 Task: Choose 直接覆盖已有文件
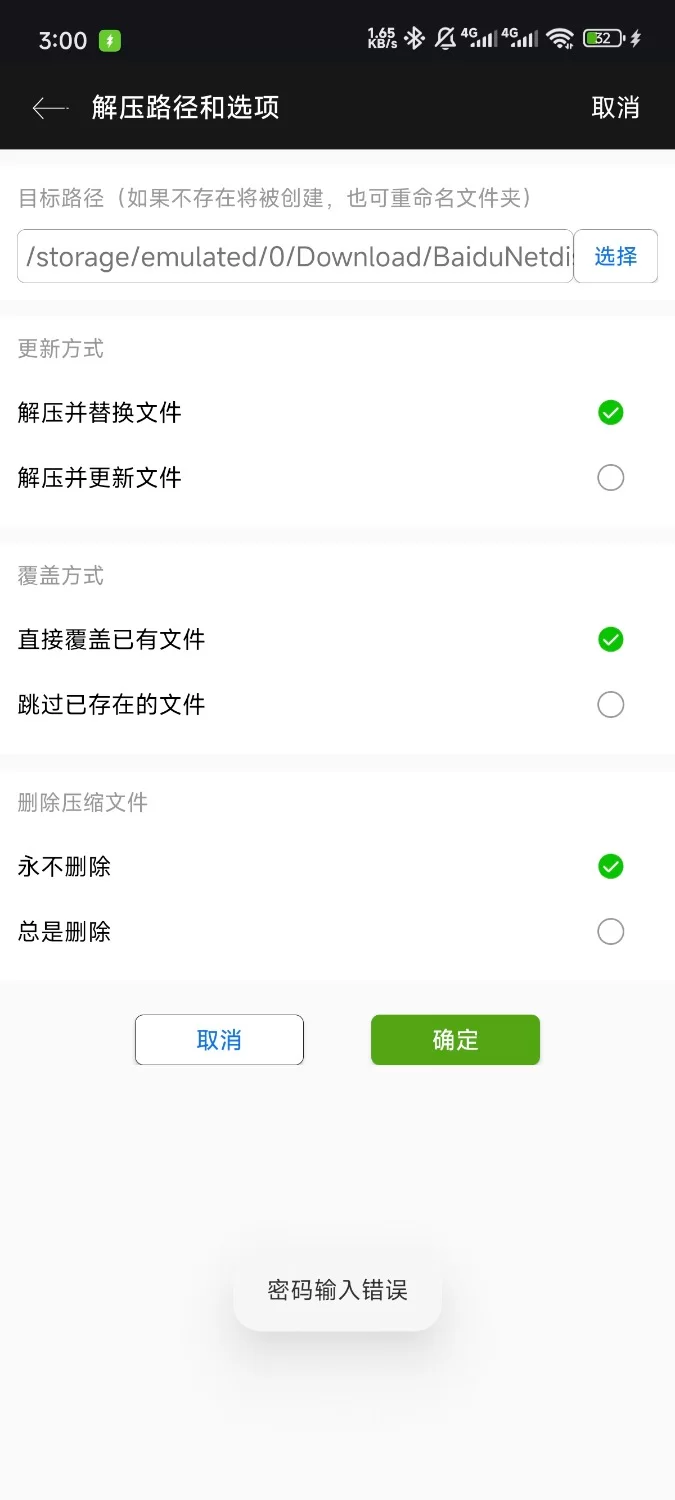[x=610, y=640]
